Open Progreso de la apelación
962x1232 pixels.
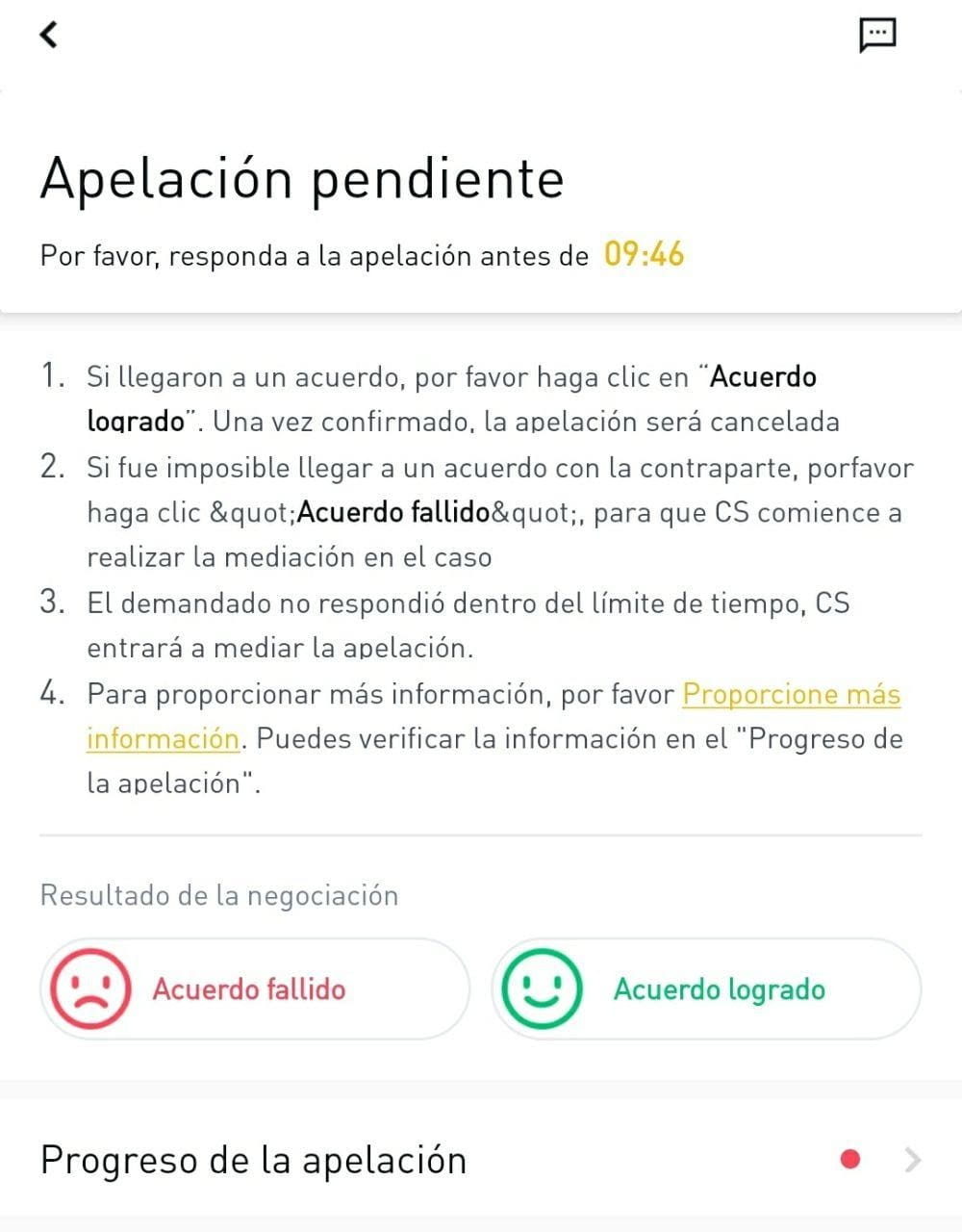(x=481, y=1160)
